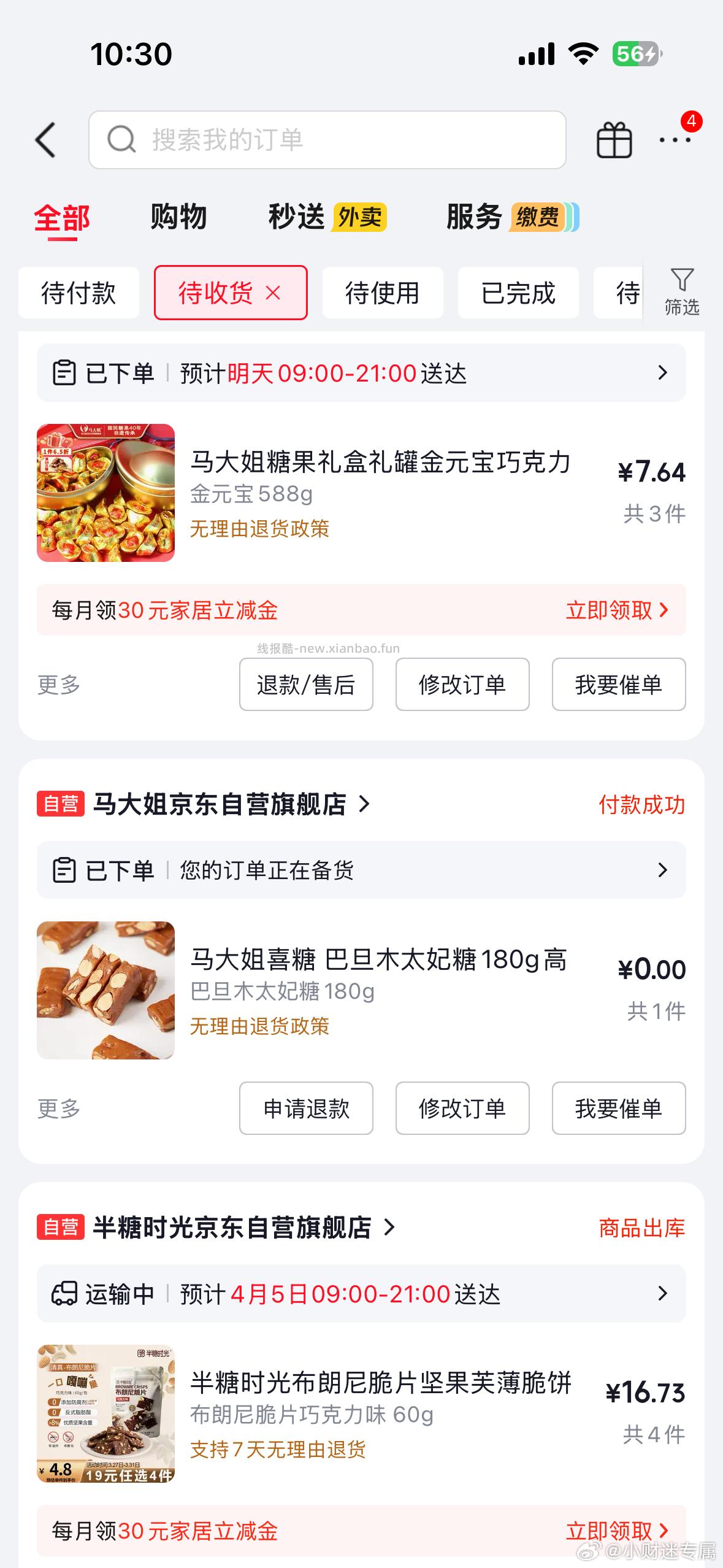Click the magnifier icon in search bar
The height and width of the screenshot is (1568, 723).
[121, 139]
